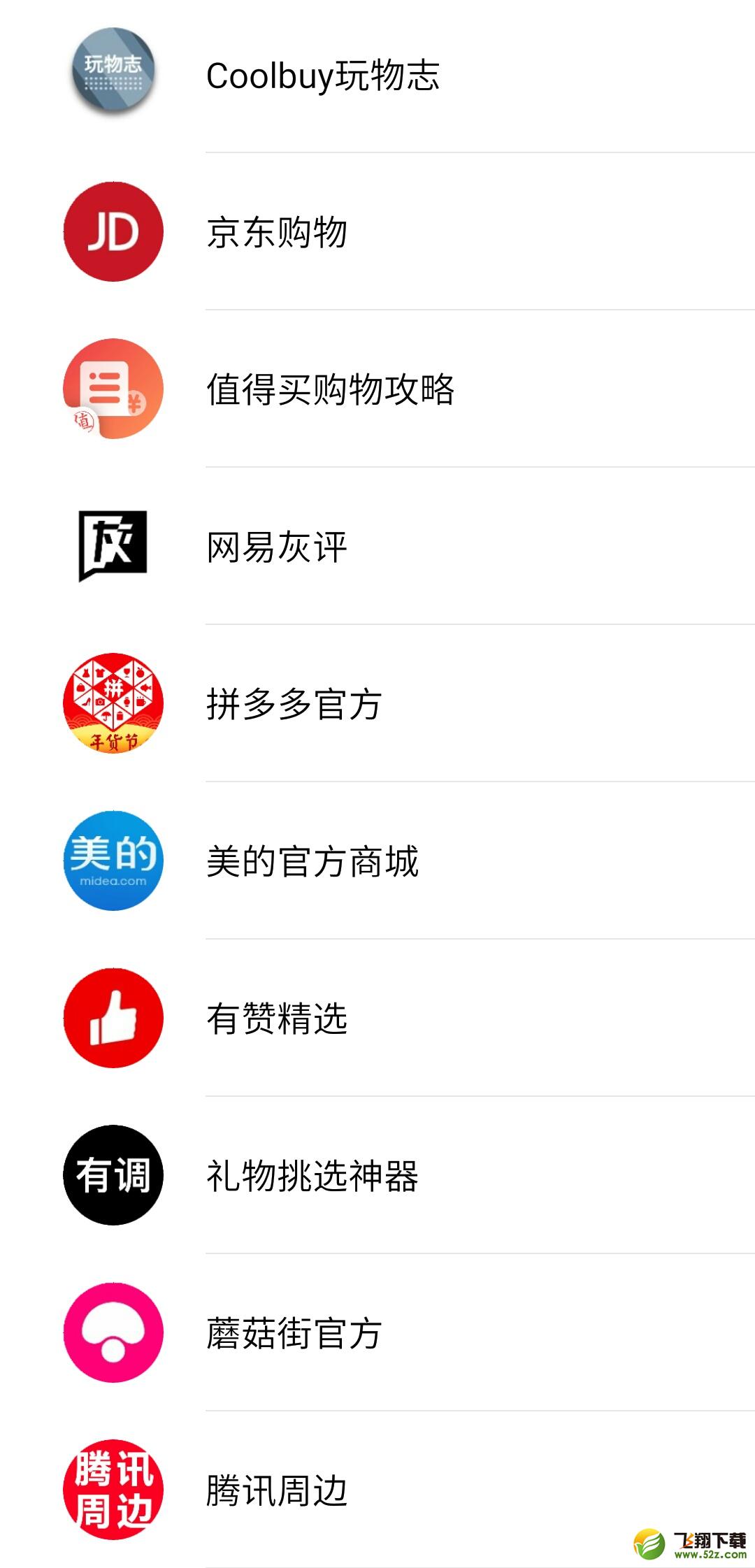
Task: Open 蘑菇街官方
Action: pos(377,1332)
